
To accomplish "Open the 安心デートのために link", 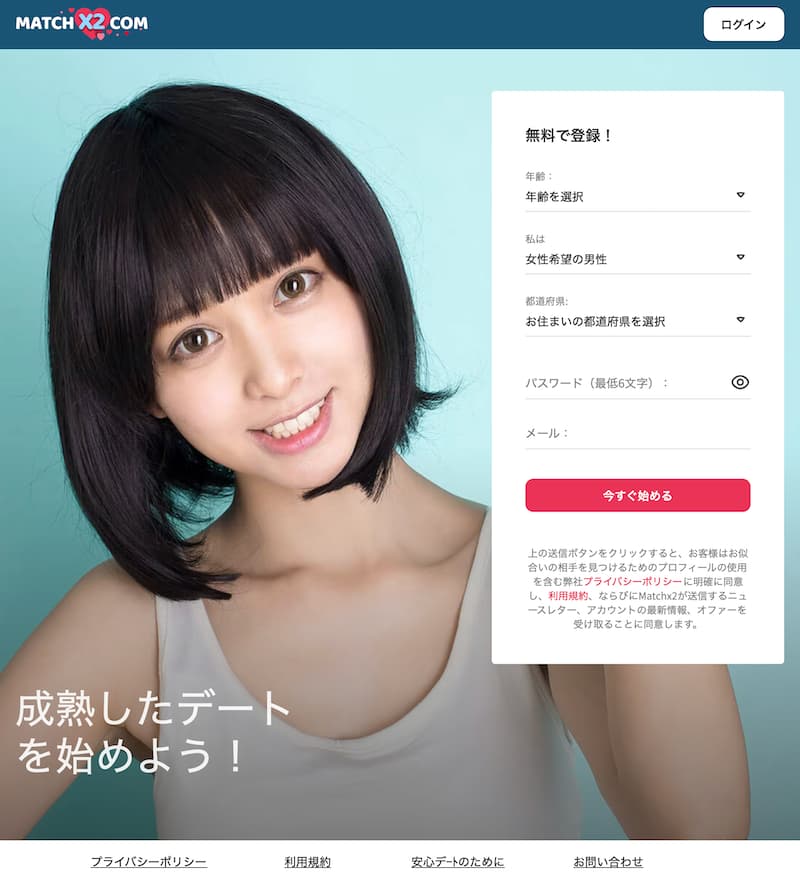I will click(x=457, y=861).
